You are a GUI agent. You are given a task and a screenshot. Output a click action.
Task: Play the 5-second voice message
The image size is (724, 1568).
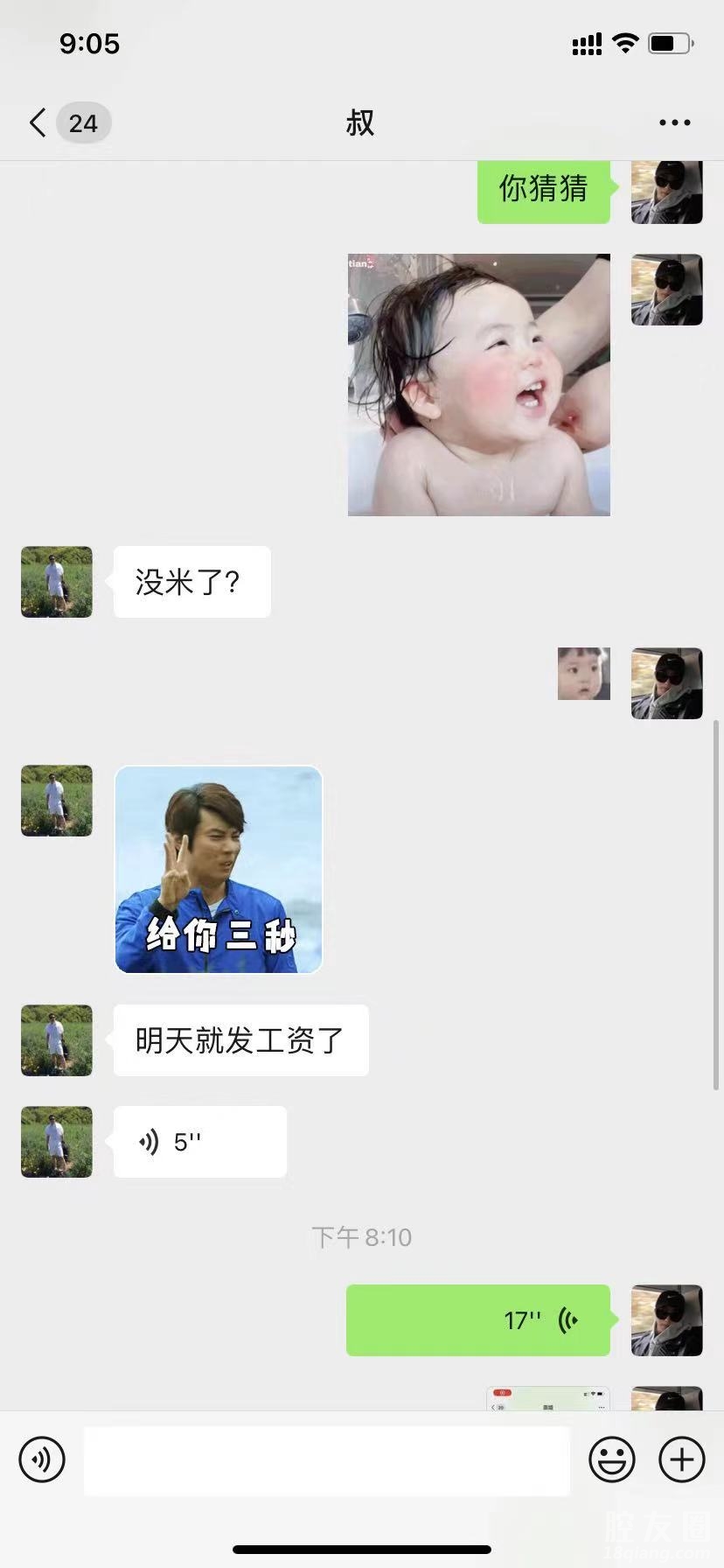tap(199, 1142)
